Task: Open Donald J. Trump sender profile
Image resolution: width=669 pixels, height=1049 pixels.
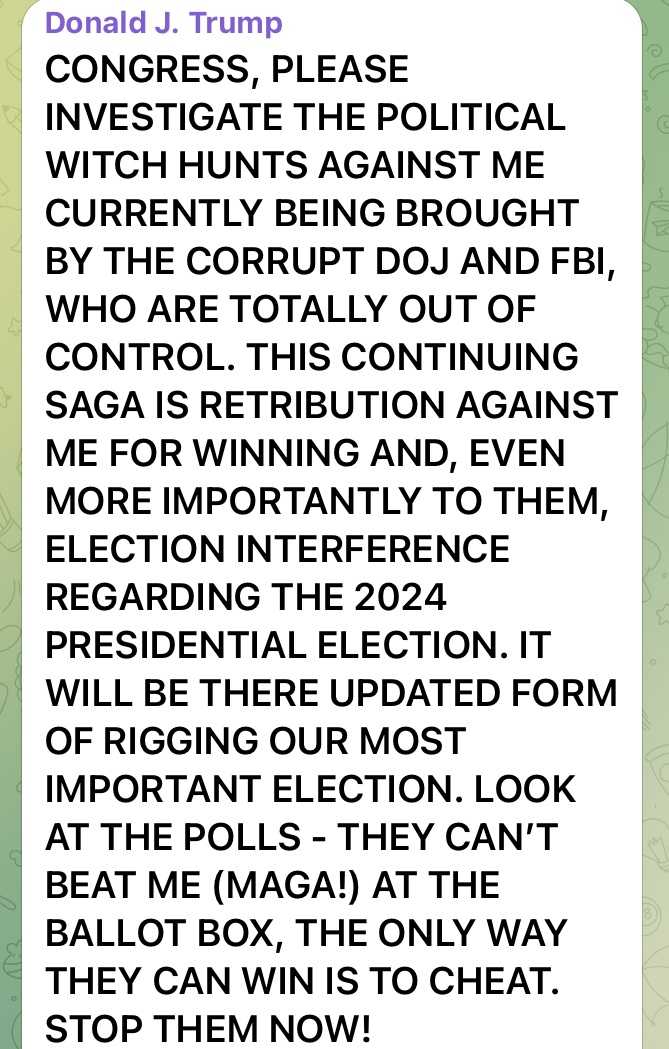Action: click(x=164, y=23)
